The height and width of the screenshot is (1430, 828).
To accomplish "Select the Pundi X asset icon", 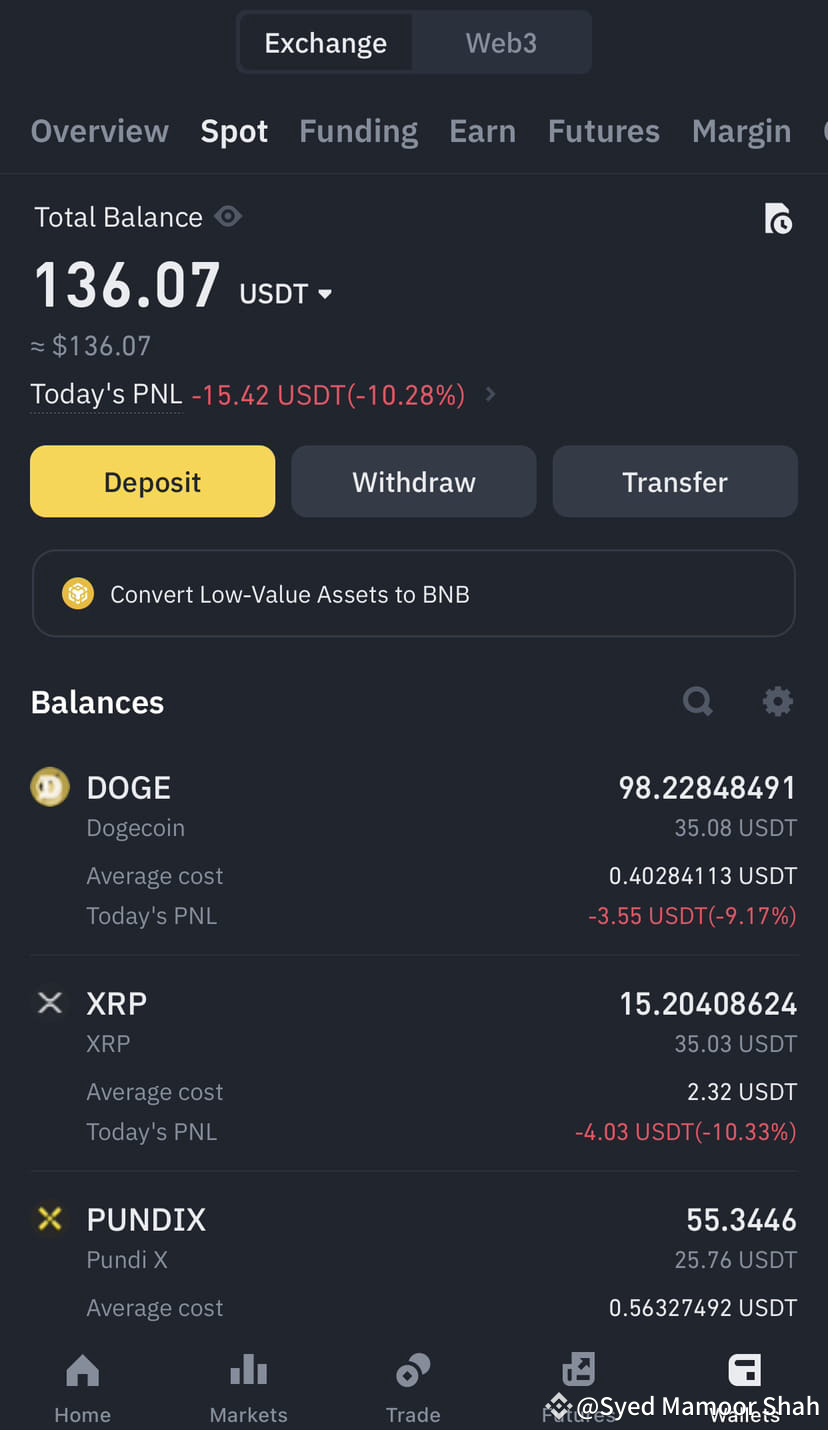I will click(50, 1219).
